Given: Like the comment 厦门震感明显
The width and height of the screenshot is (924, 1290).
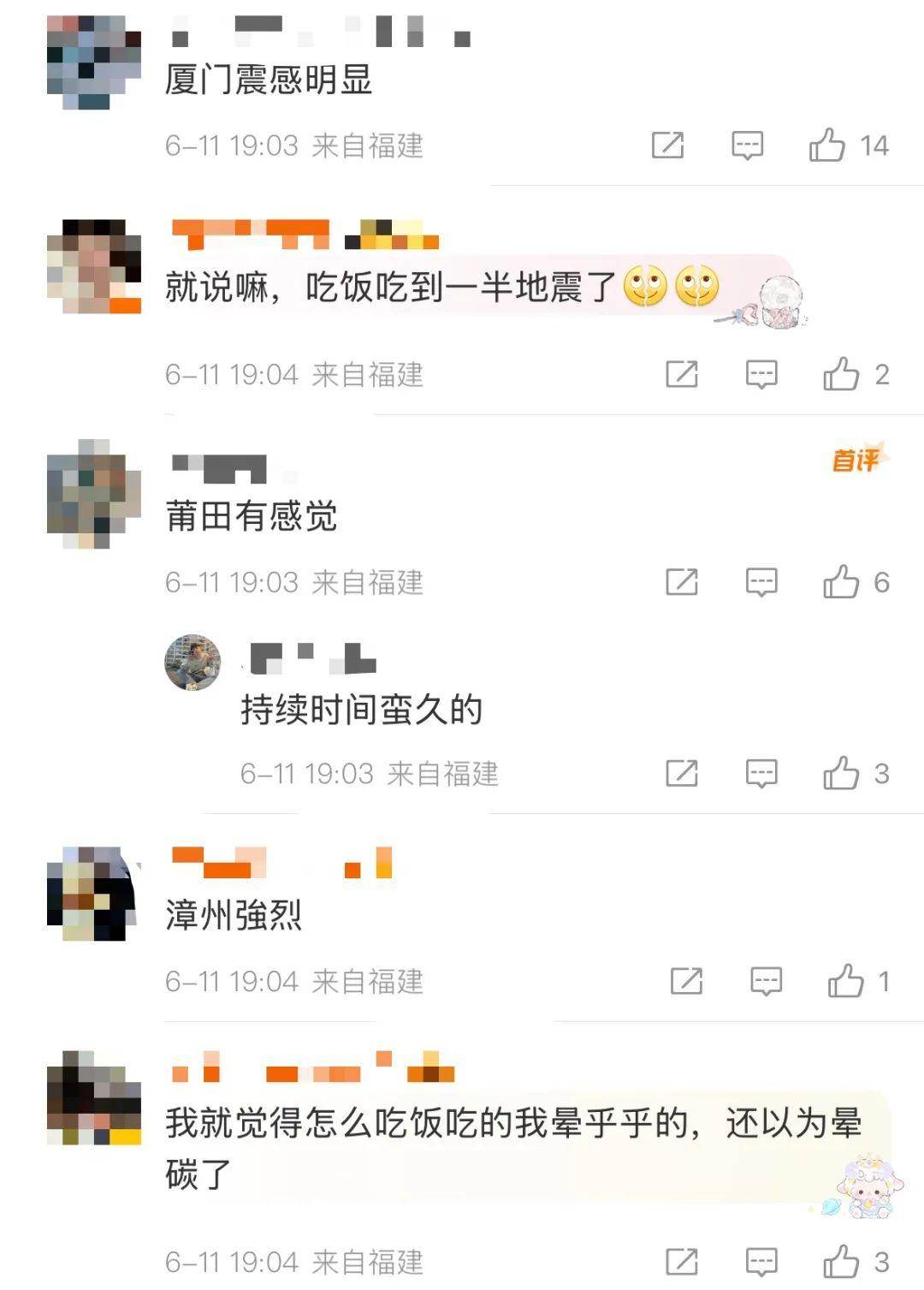Looking at the screenshot, I should [828, 146].
